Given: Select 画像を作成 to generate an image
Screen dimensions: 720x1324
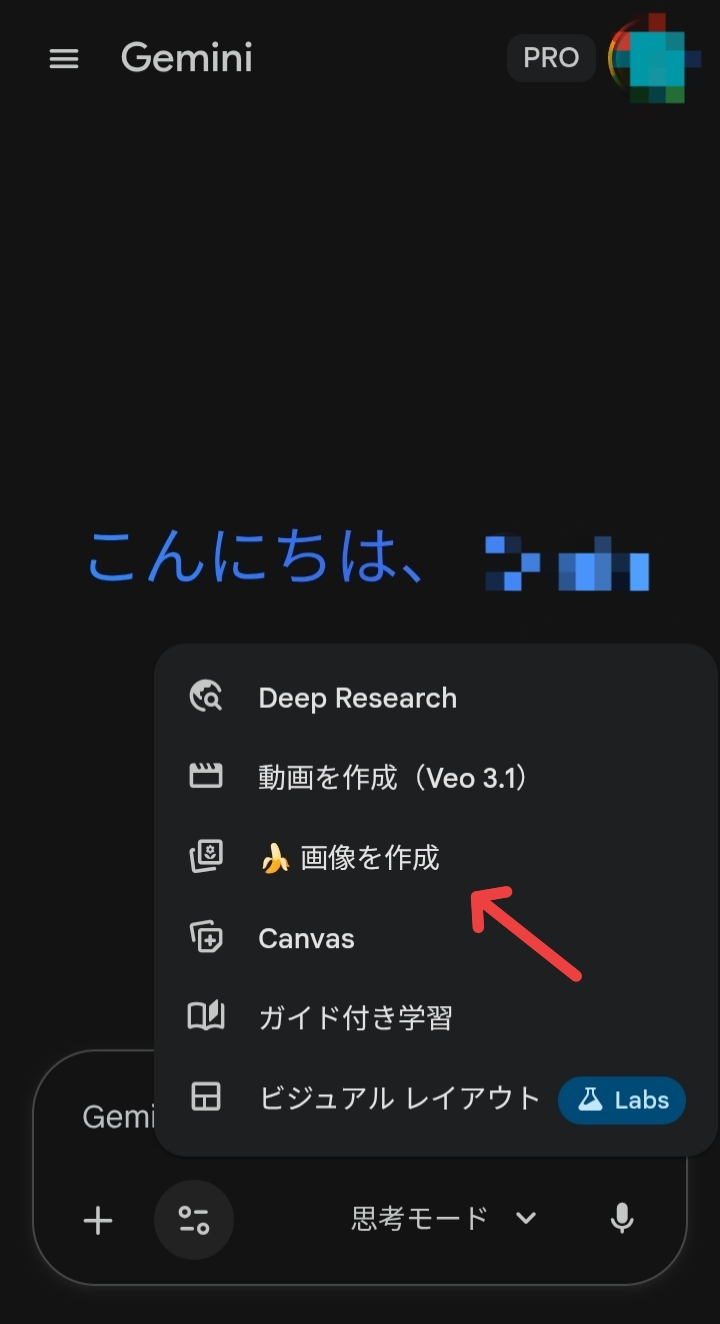Looking at the screenshot, I should (349, 858).
